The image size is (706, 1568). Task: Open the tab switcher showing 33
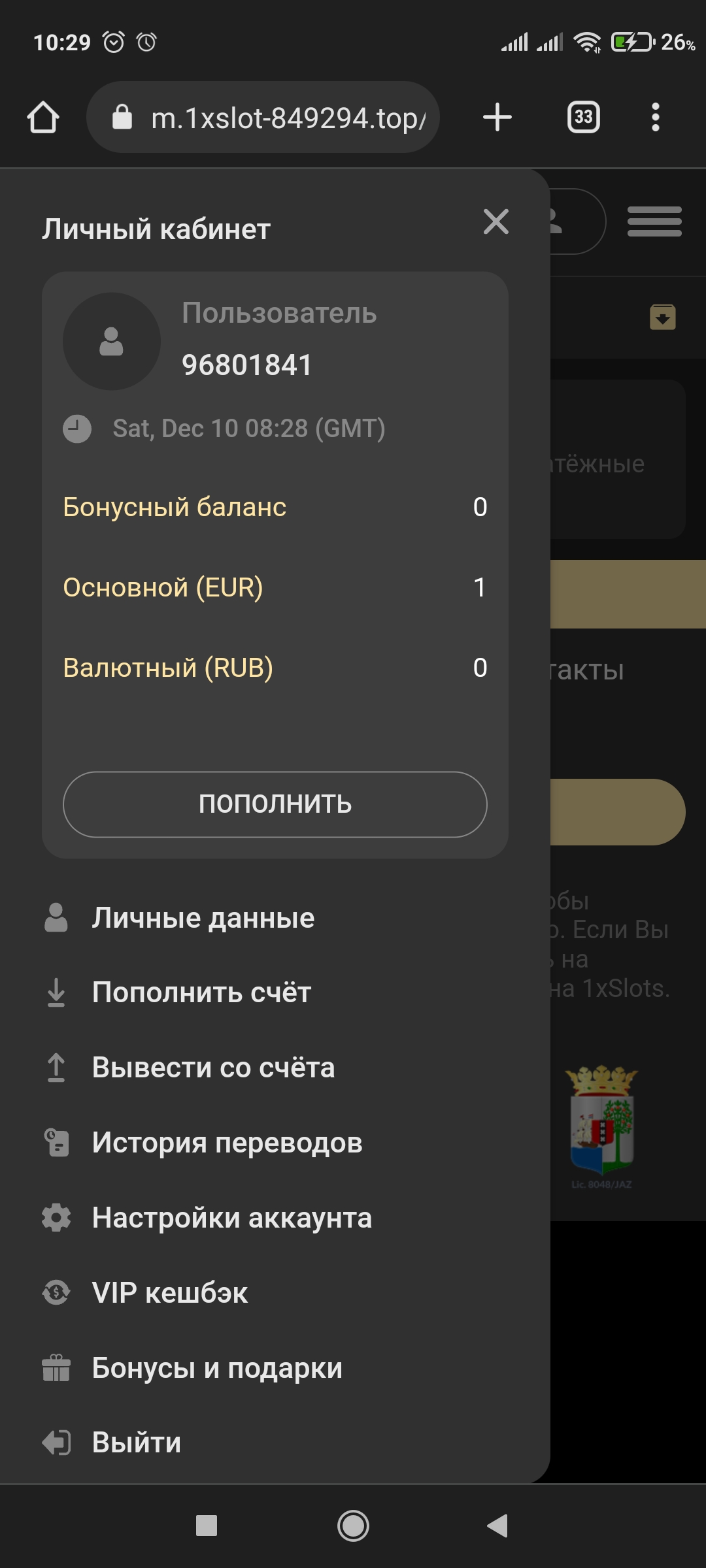(584, 118)
